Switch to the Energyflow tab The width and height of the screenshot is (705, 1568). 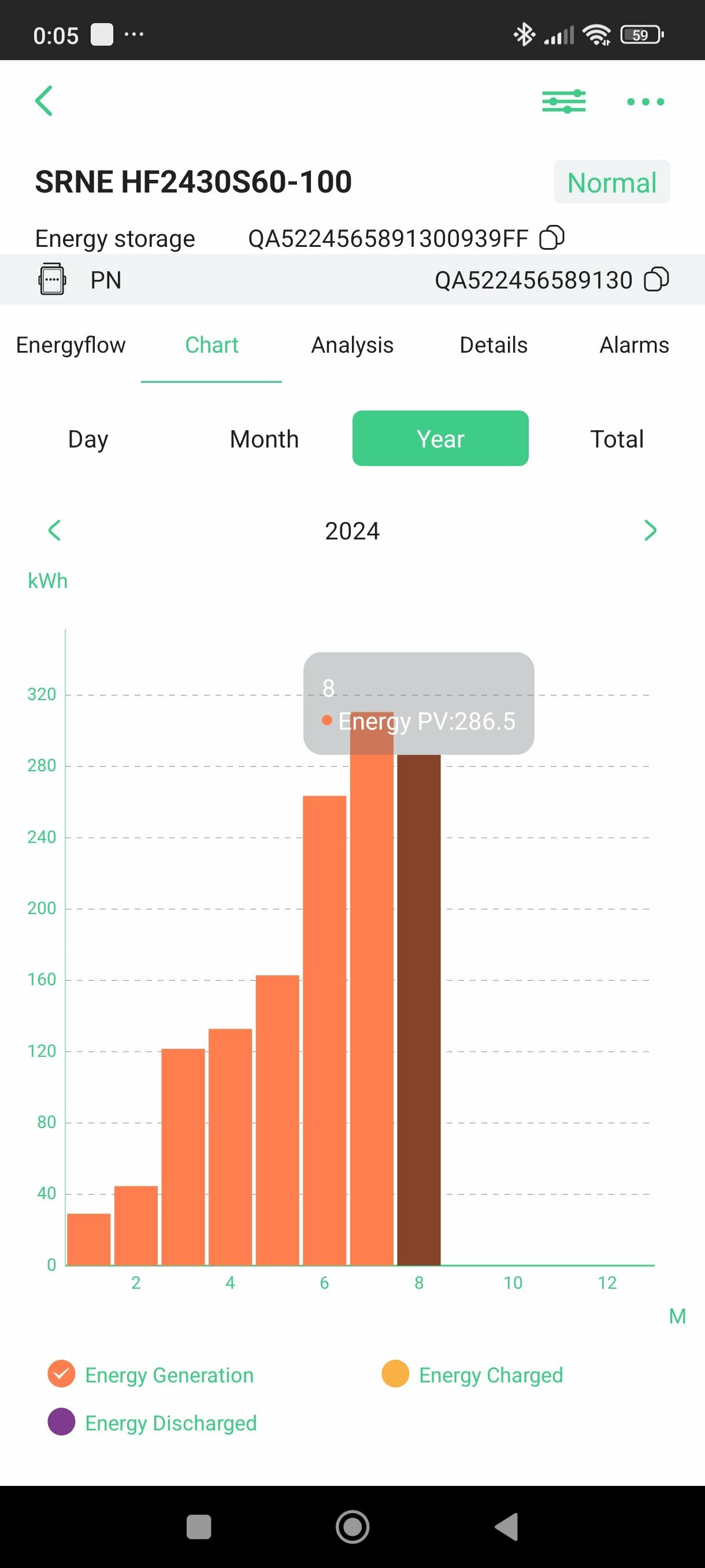[70, 345]
